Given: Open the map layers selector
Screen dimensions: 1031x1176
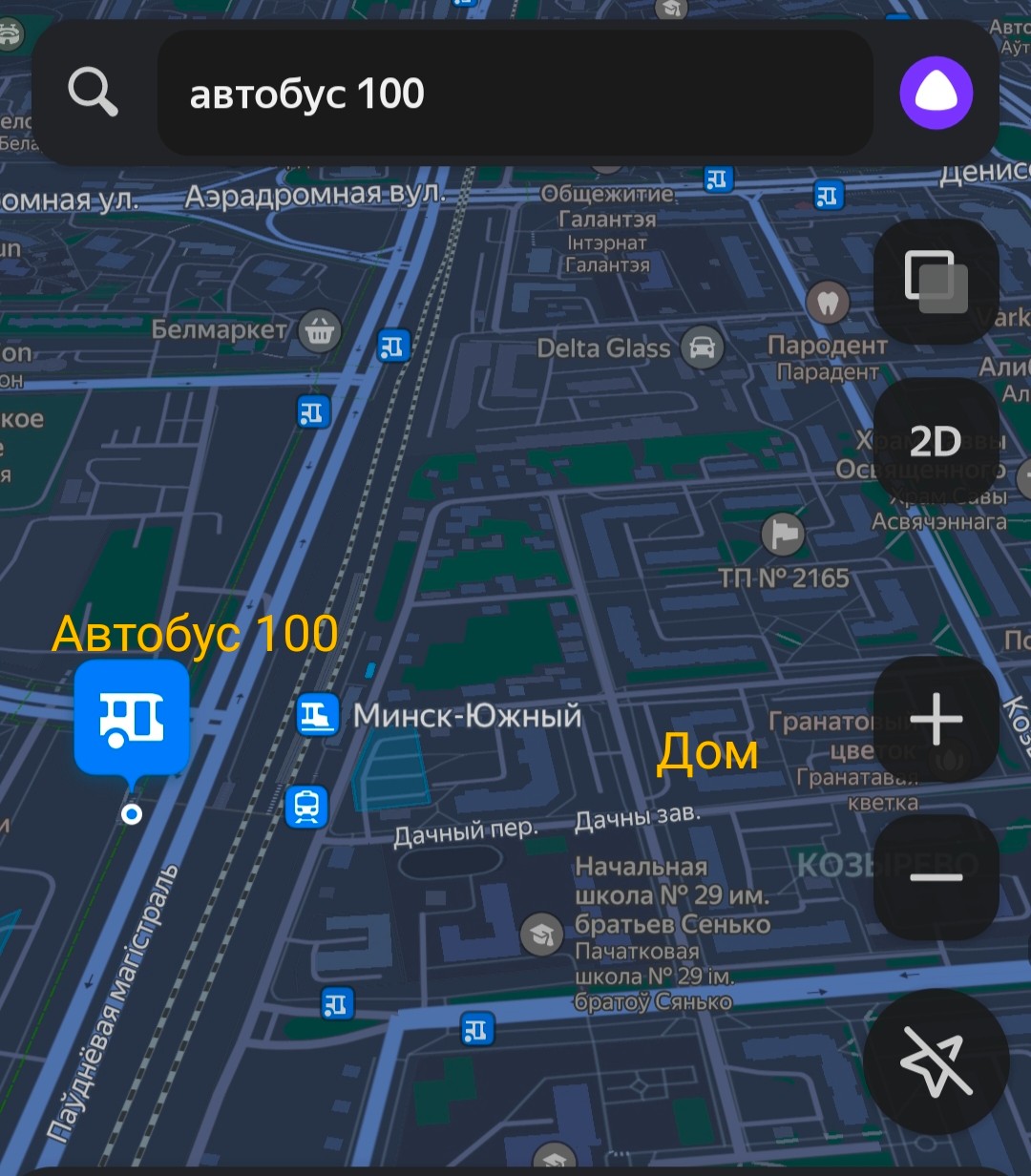Looking at the screenshot, I should [936, 282].
